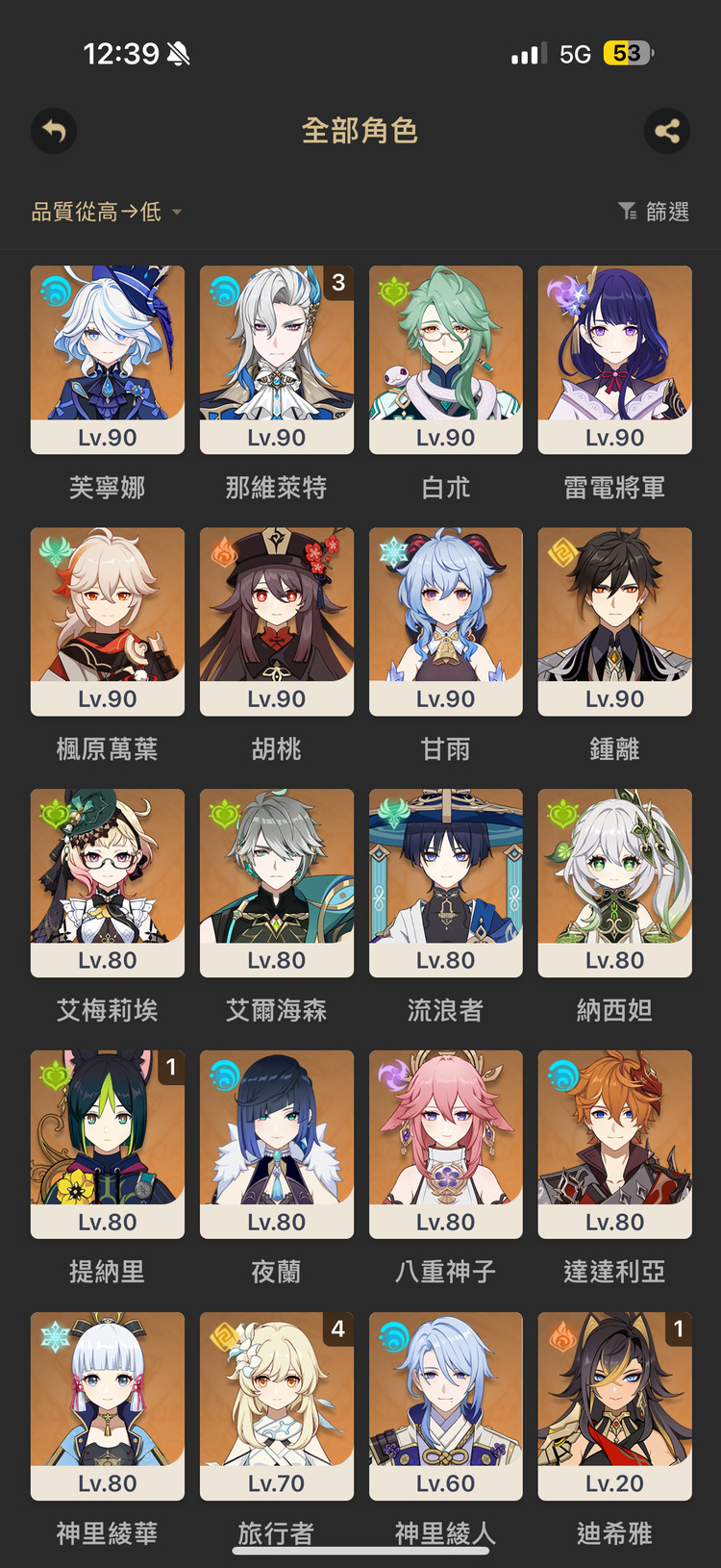
Task: Open the 芙寧娜 character card
Action: tap(108, 359)
